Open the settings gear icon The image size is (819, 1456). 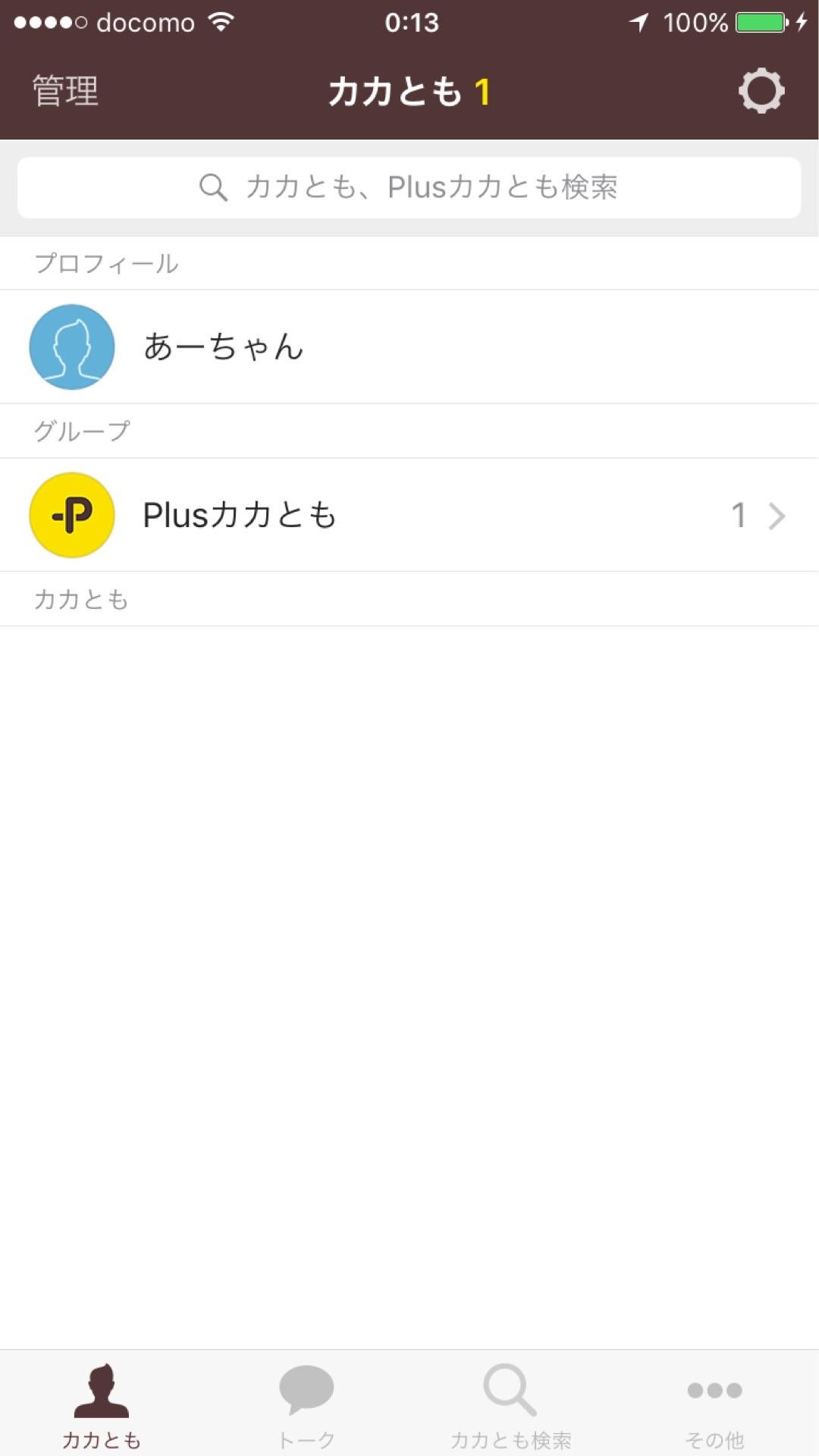point(763,89)
